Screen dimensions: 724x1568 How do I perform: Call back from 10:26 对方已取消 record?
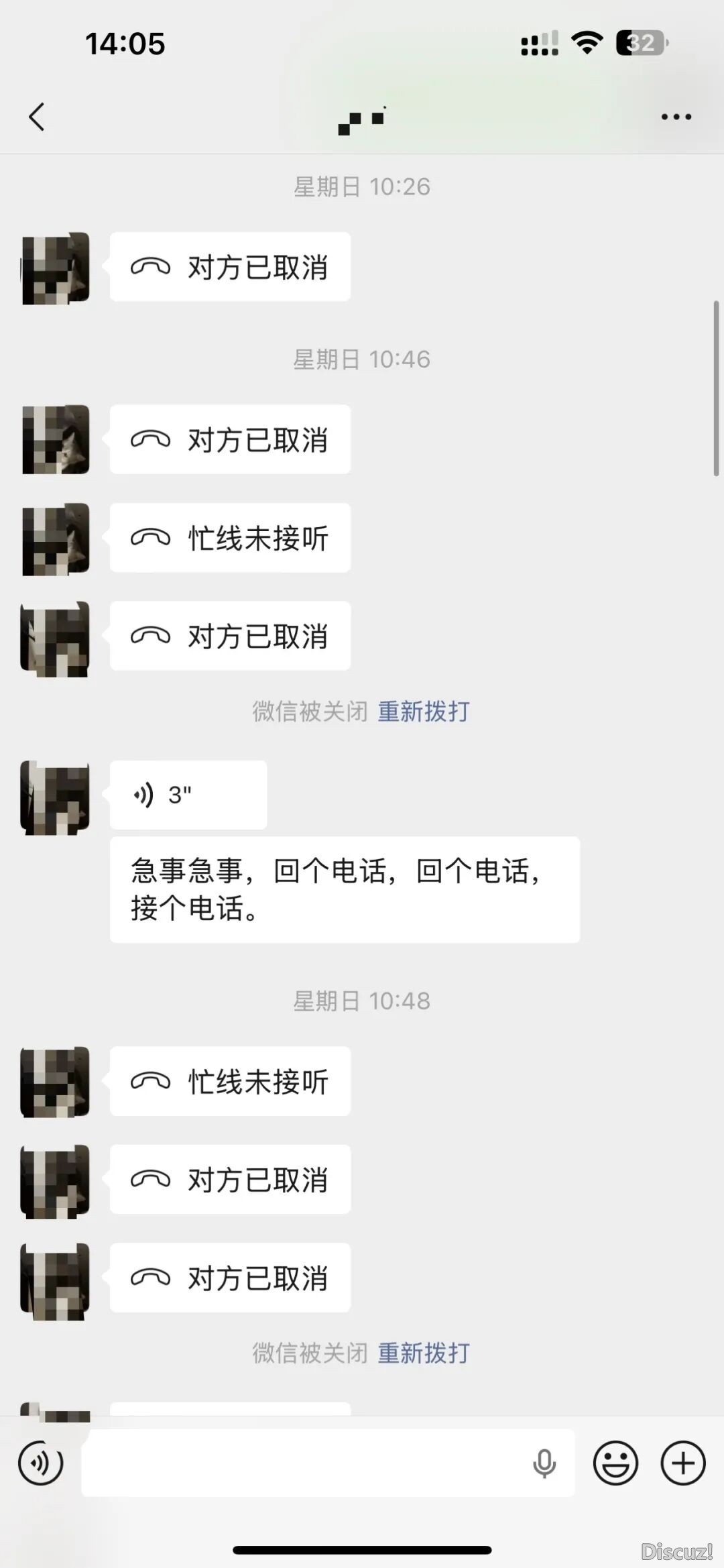coord(230,267)
